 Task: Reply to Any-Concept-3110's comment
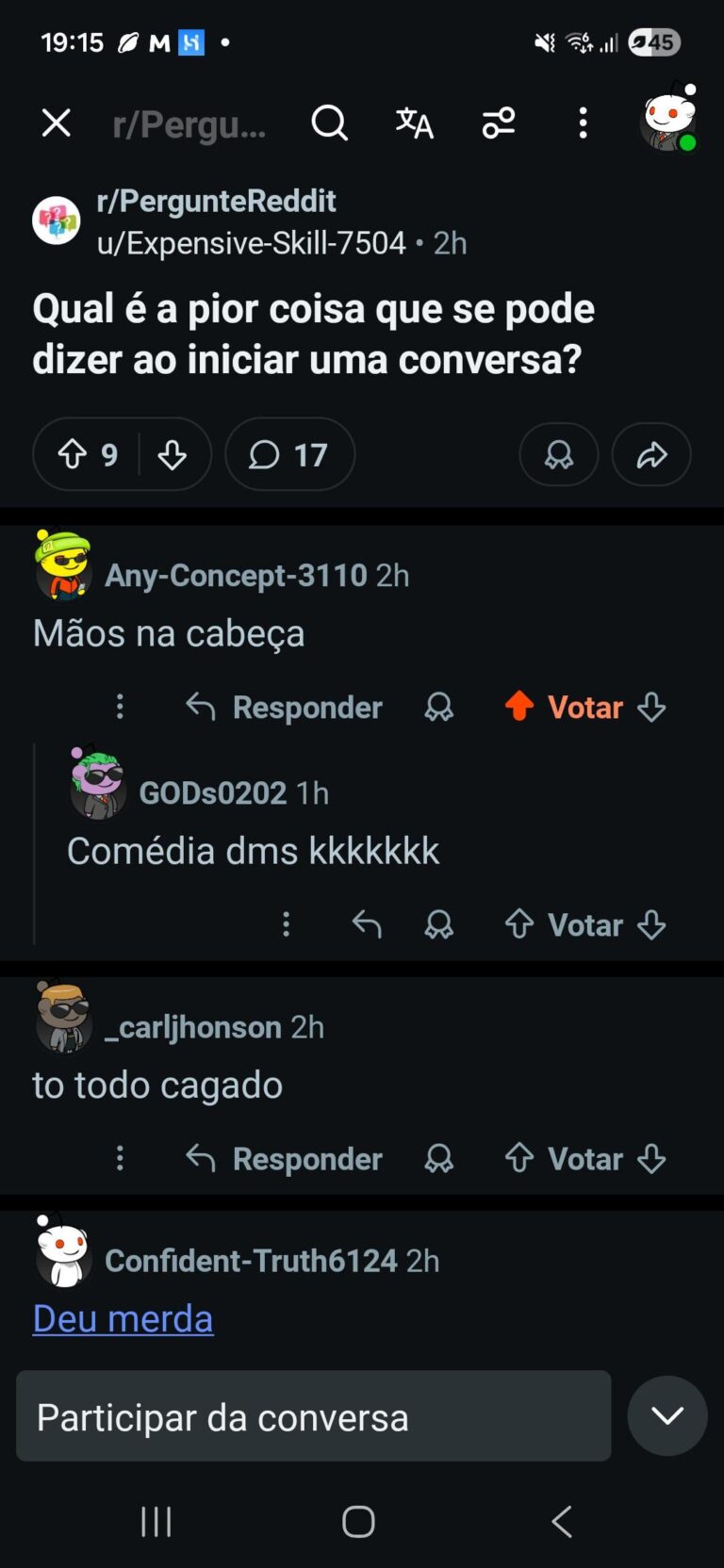[x=285, y=707]
